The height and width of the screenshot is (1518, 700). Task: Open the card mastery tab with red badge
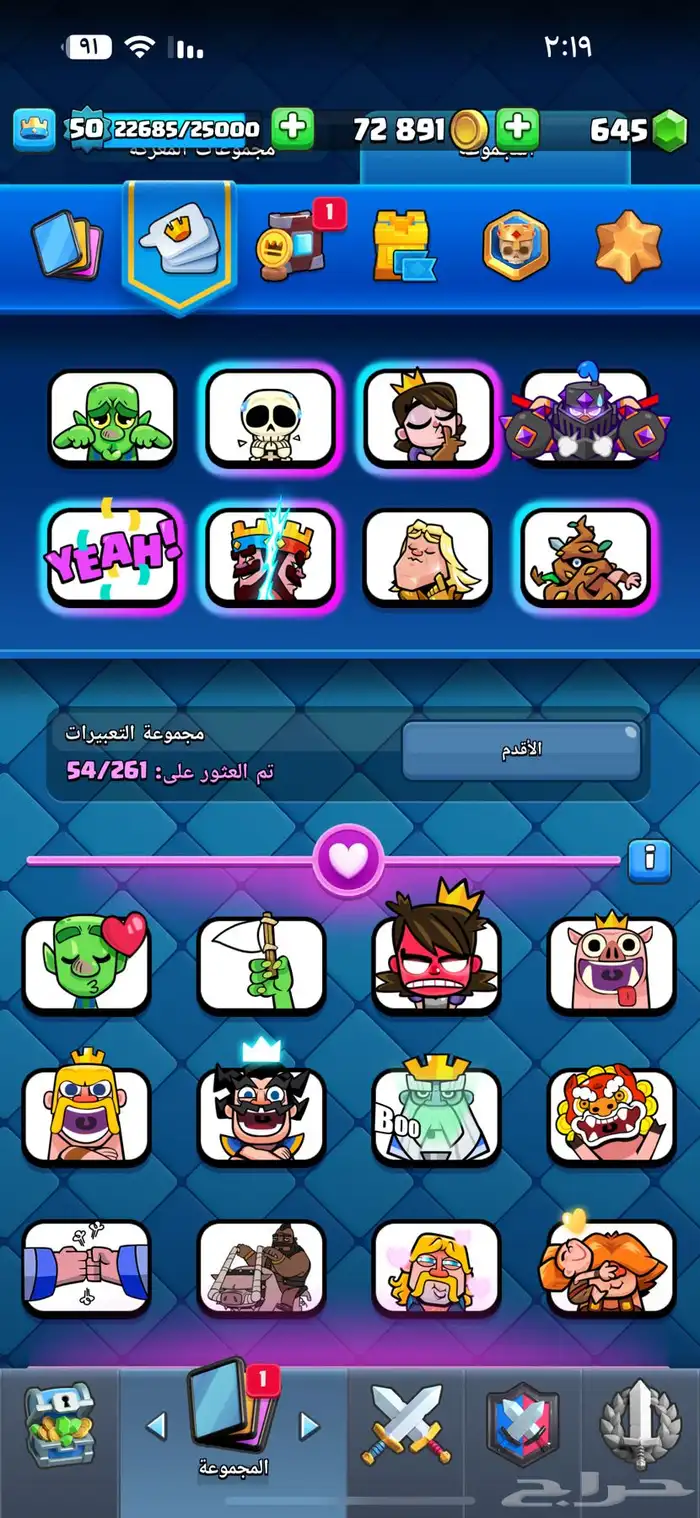point(291,242)
